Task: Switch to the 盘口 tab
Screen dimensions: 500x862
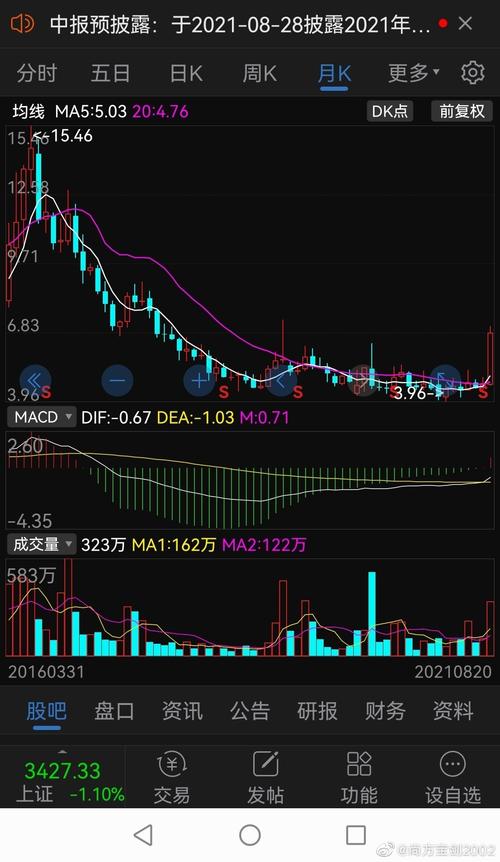Action: [114, 711]
